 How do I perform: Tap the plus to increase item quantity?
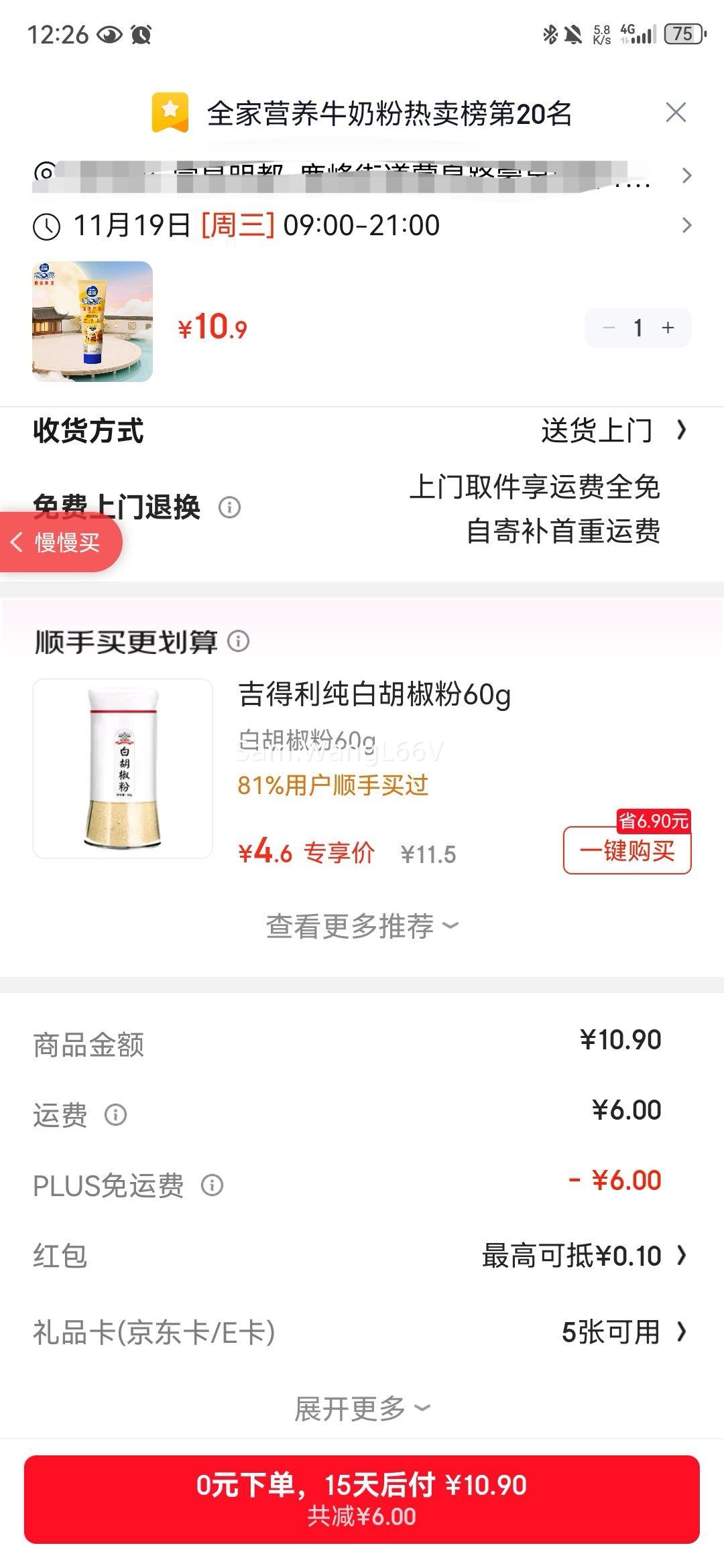(x=666, y=328)
